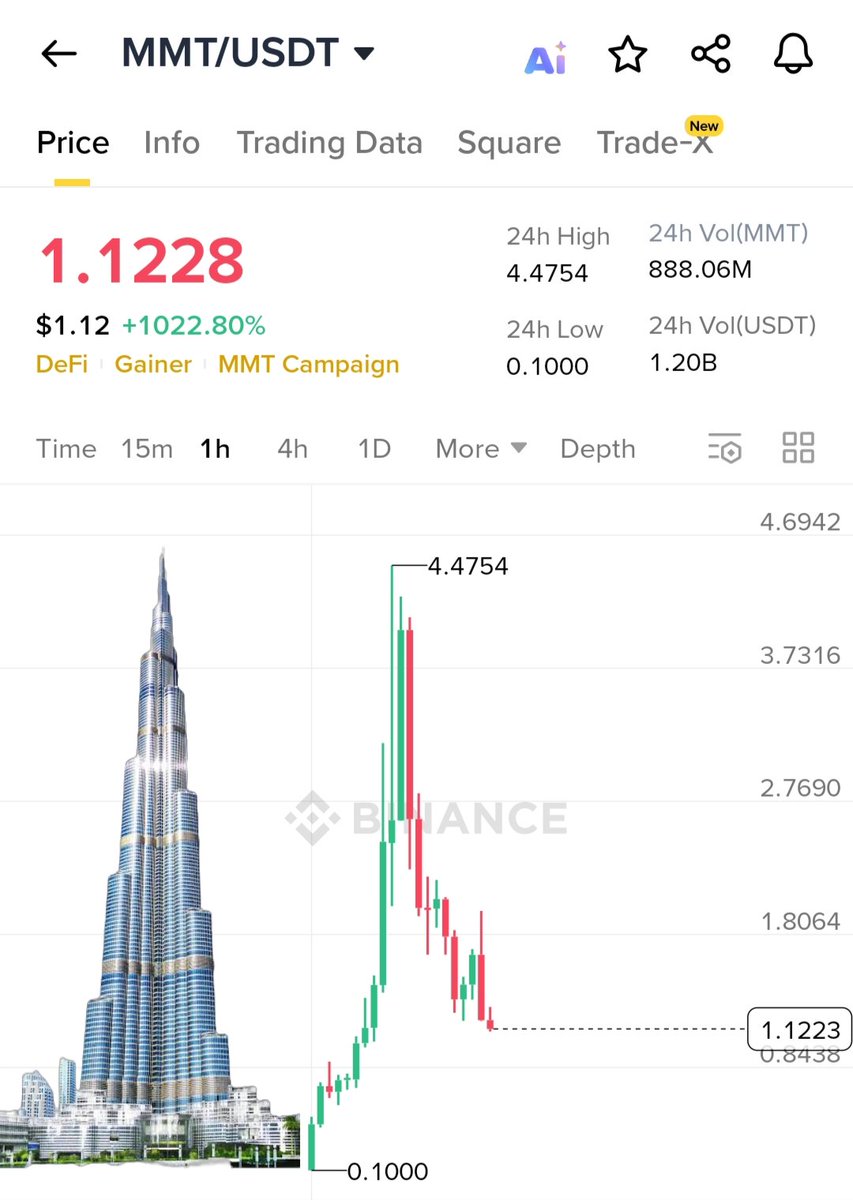
Task: Open the Trade-X tab
Action: click(655, 143)
